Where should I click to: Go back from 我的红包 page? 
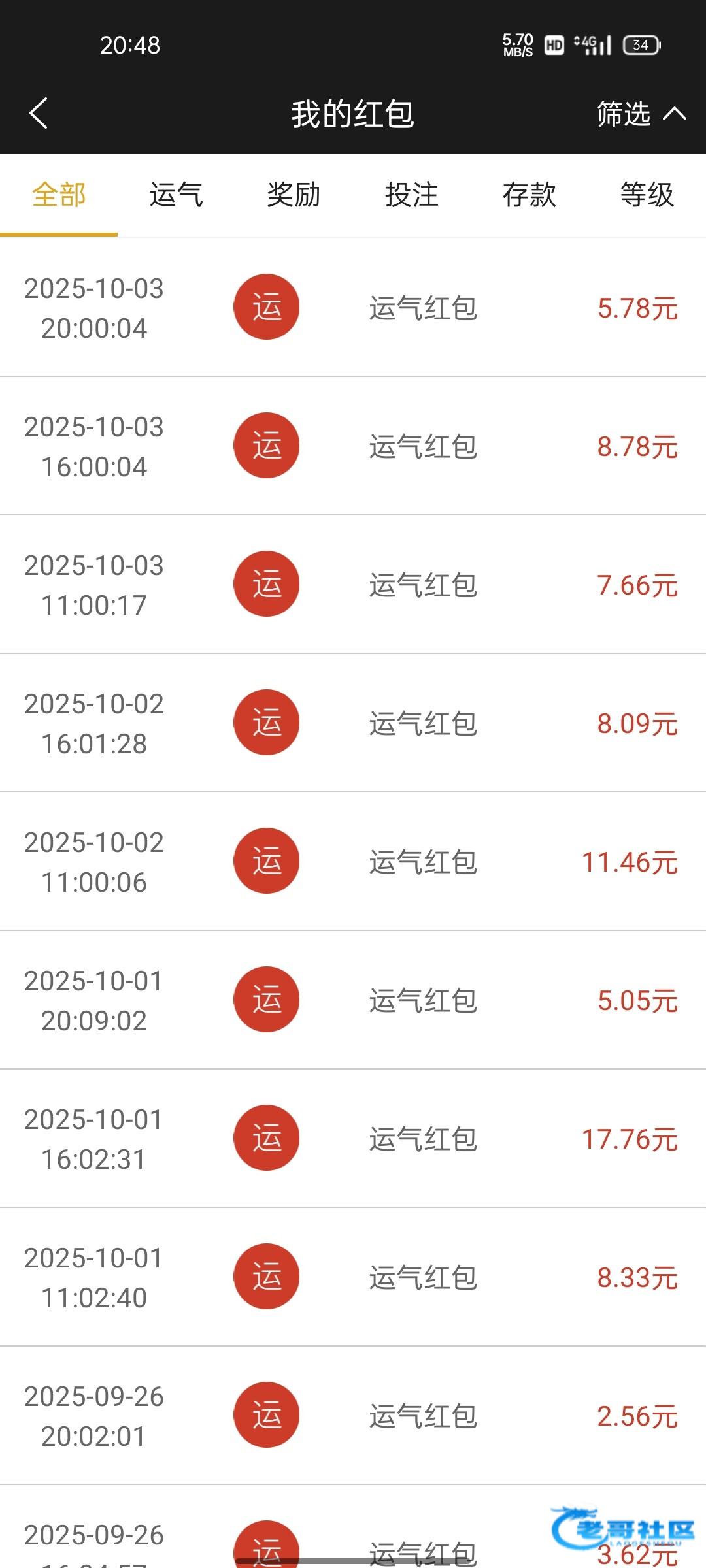[x=39, y=114]
